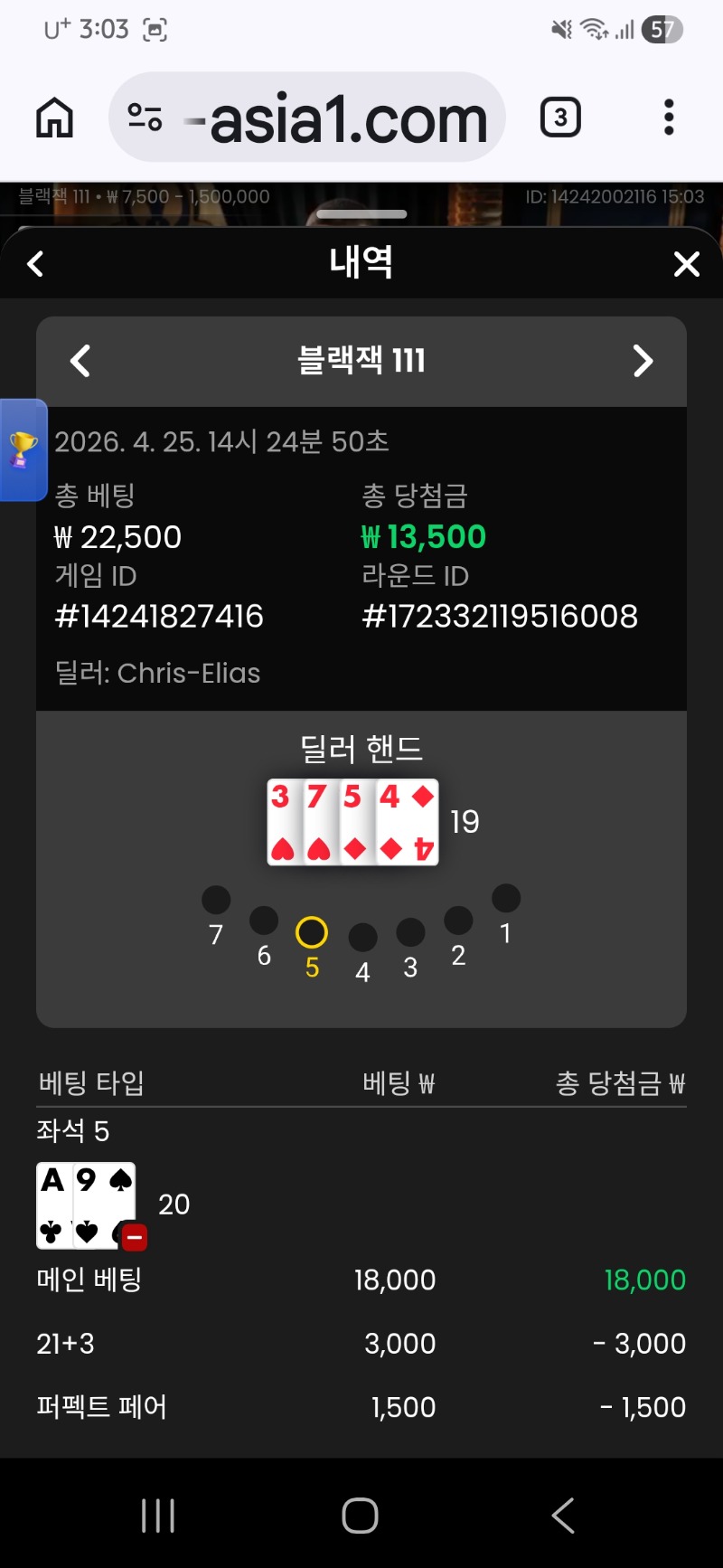Tap the system back button
Image resolution: width=723 pixels, height=1568 pixels.
click(x=562, y=1516)
